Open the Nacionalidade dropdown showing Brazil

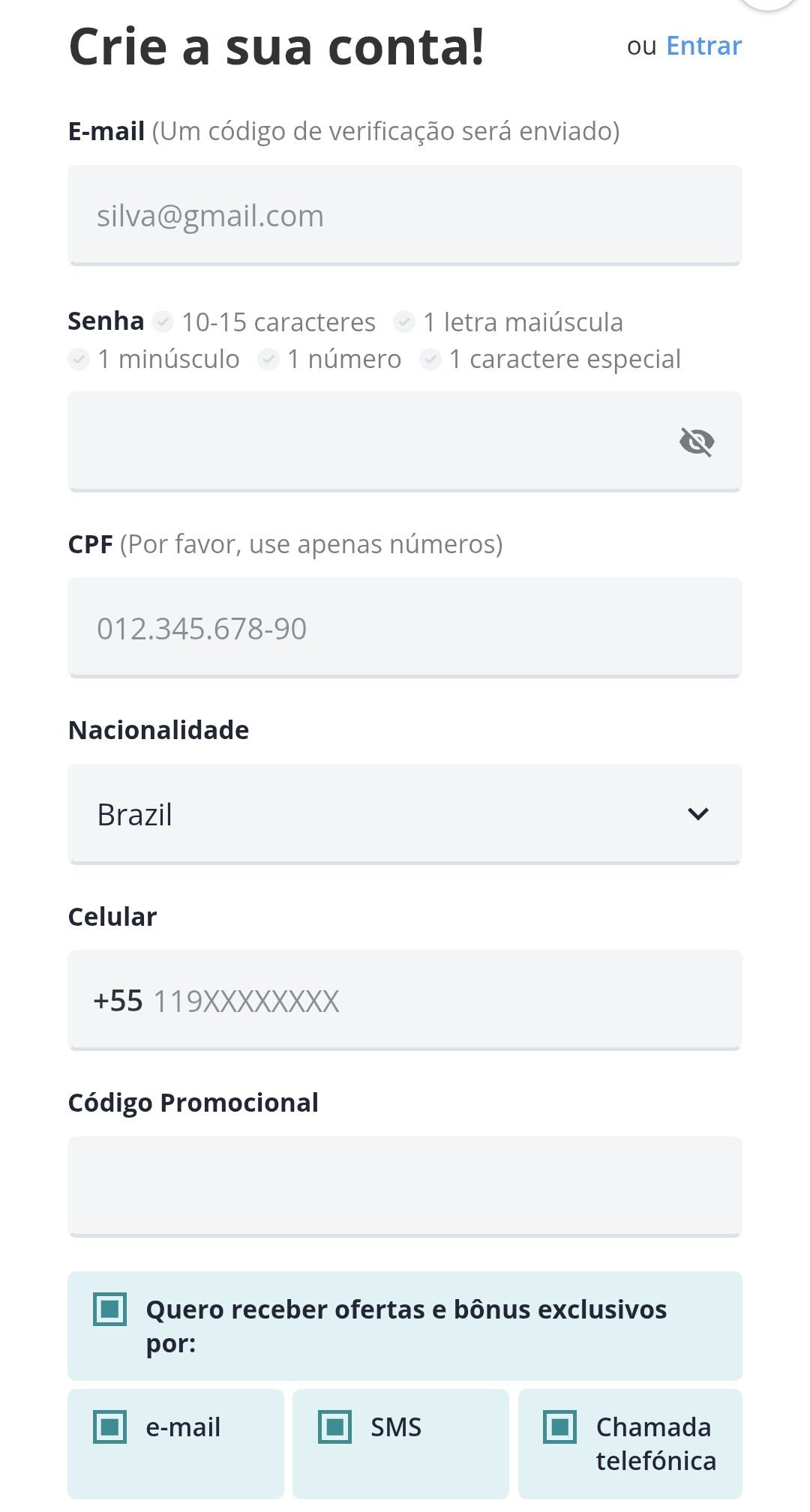click(405, 814)
